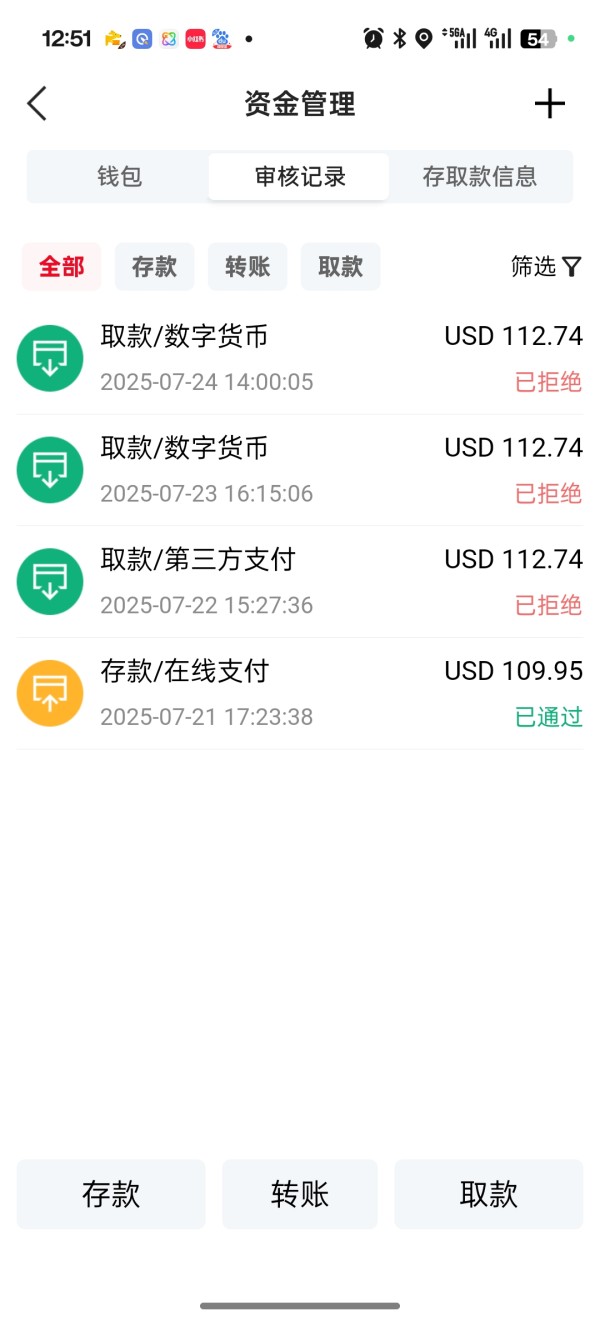Open the 取款/第三方支付 record
The image size is (600, 1321).
[300, 581]
